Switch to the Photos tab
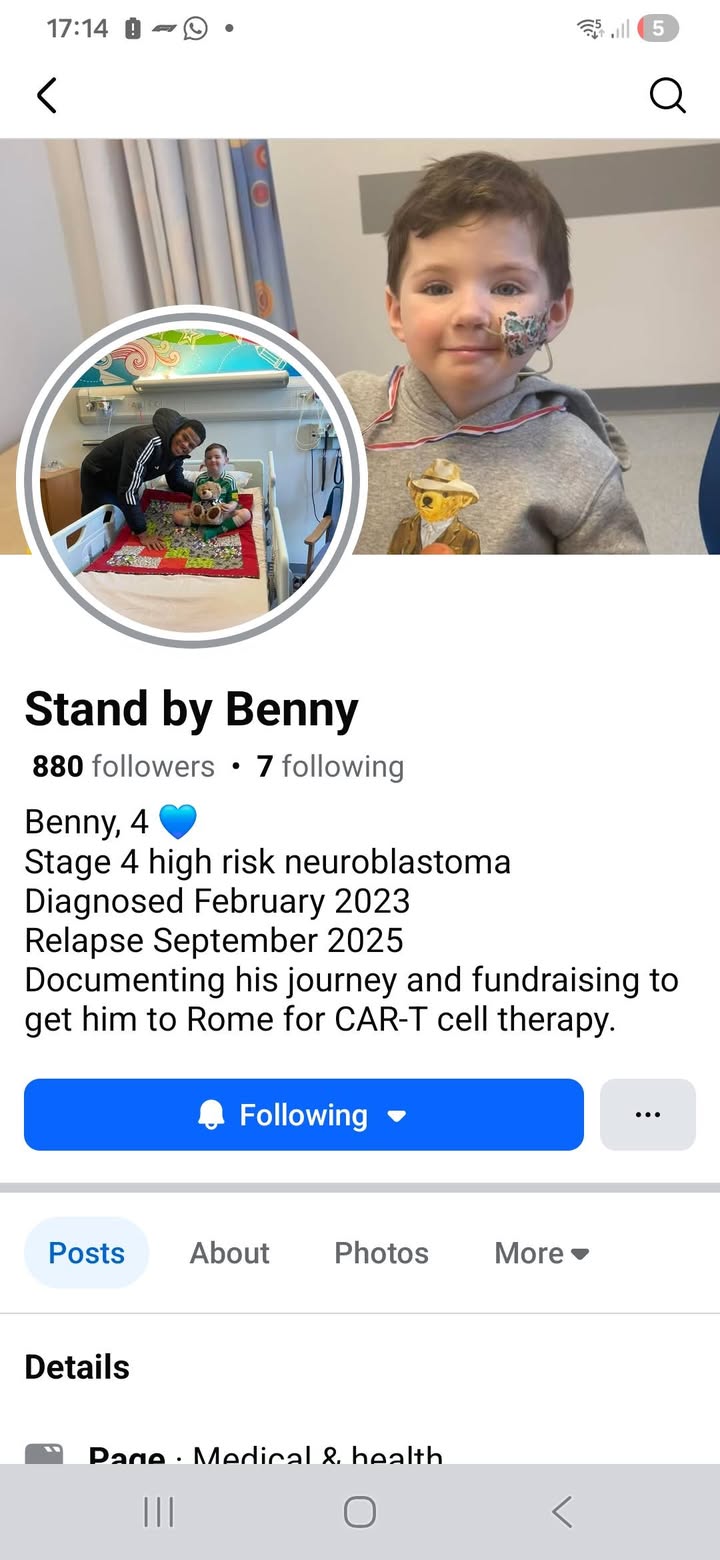This screenshot has height=1560, width=720. coord(381,1253)
